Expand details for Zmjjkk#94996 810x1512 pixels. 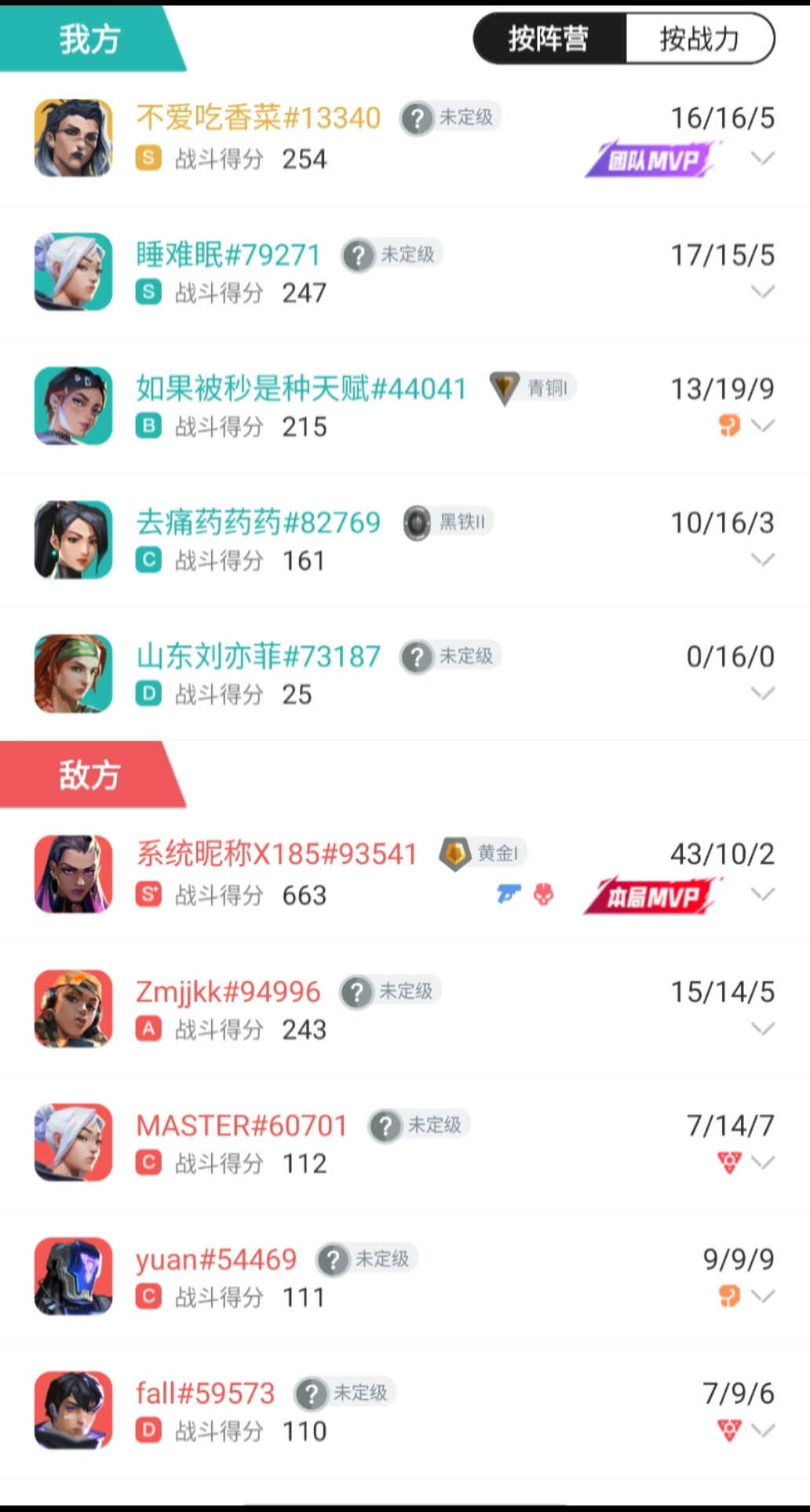[x=762, y=1028]
